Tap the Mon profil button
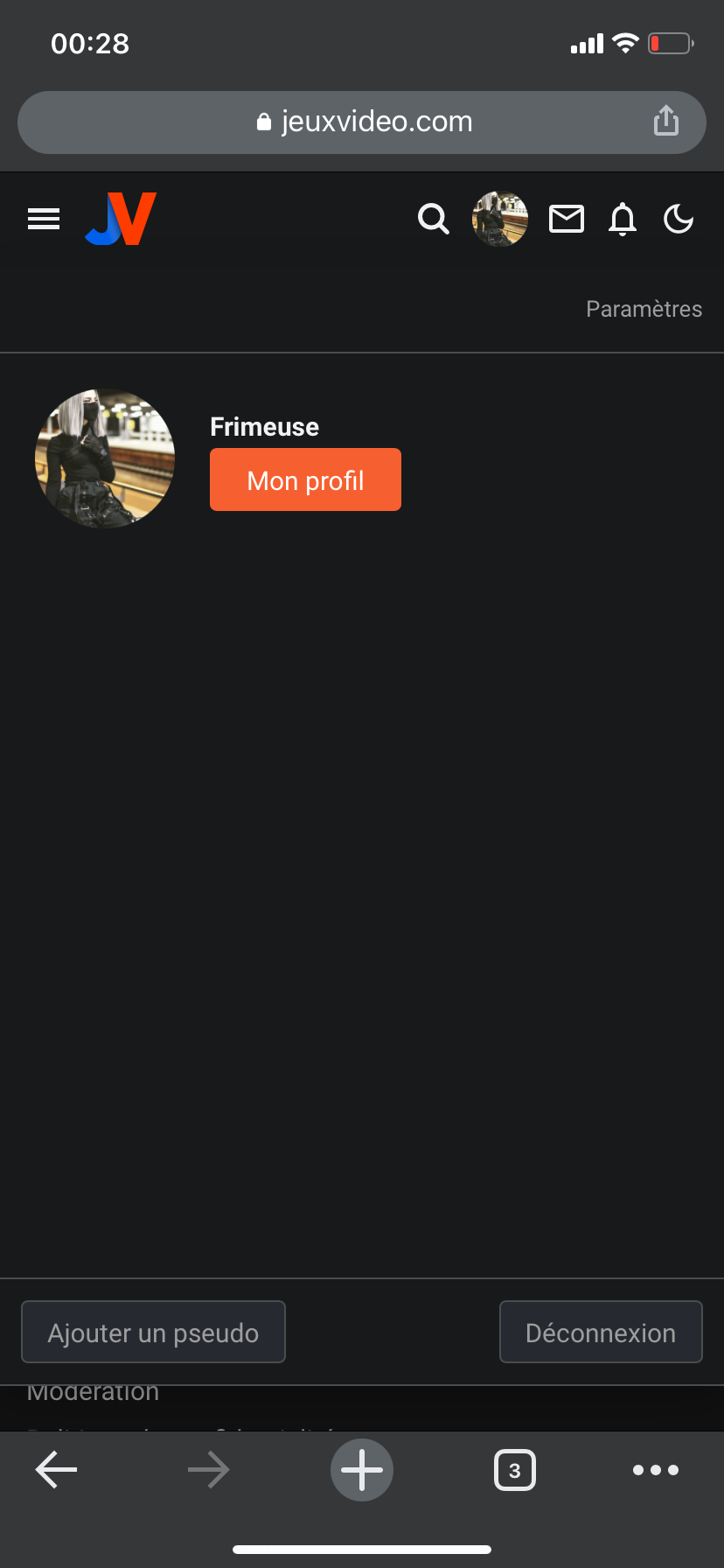The image size is (724, 1568). (x=305, y=479)
